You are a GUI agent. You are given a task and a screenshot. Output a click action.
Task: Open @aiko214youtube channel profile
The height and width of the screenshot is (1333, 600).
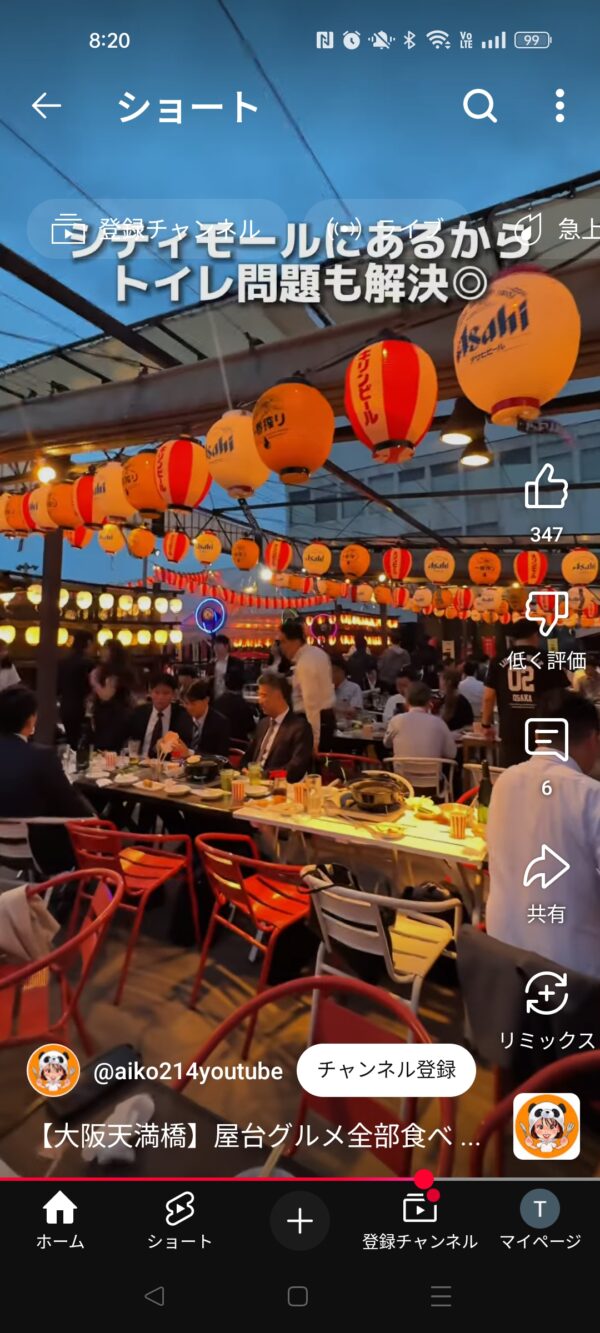pyautogui.click(x=187, y=1072)
